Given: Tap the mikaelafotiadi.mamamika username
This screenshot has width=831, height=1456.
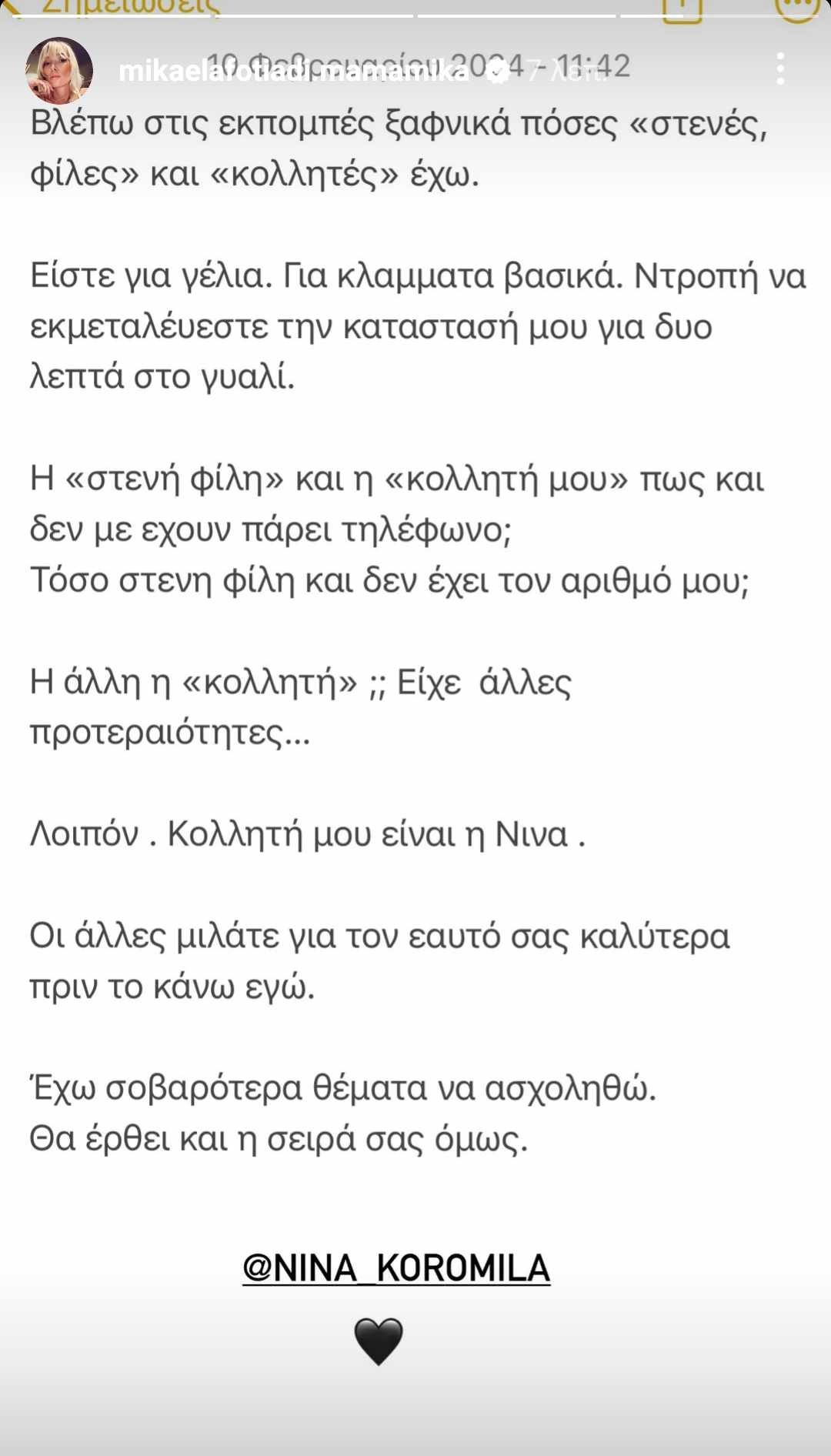Looking at the screenshot, I should [x=293, y=72].
